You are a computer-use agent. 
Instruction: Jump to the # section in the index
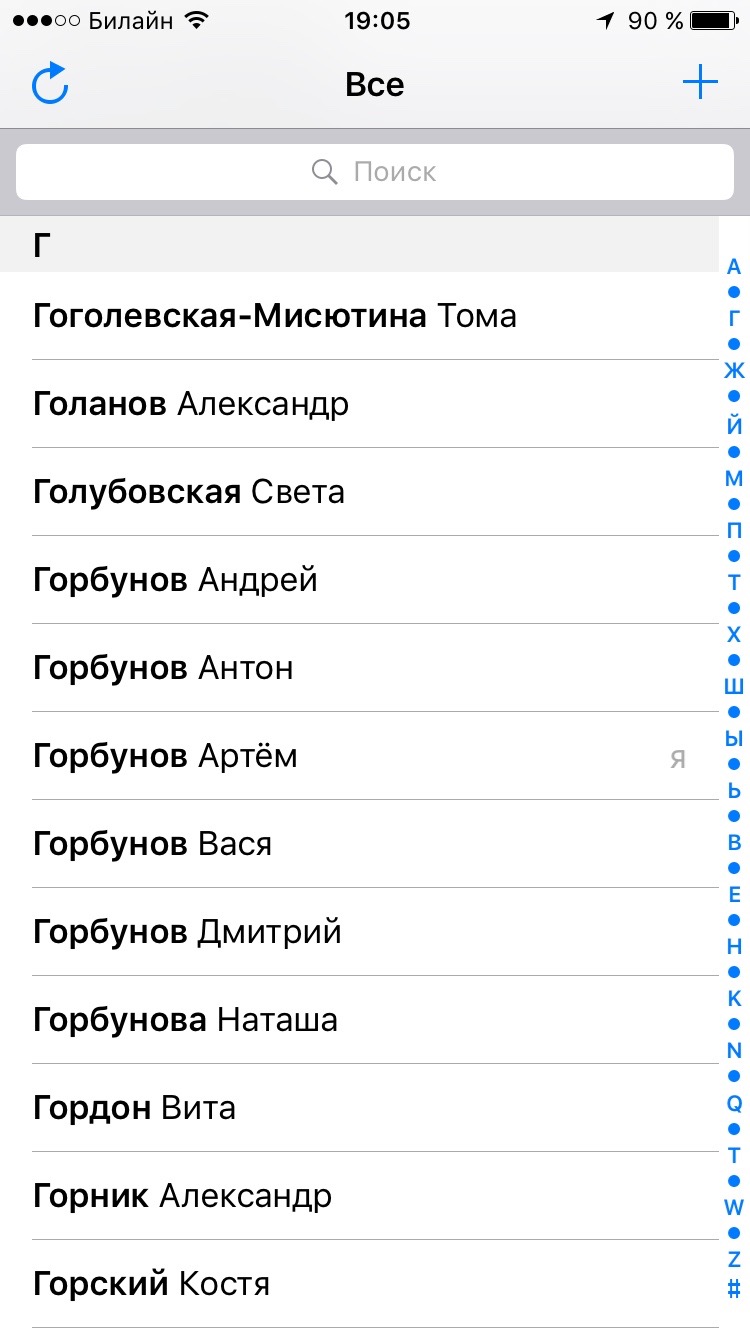(x=734, y=1287)
